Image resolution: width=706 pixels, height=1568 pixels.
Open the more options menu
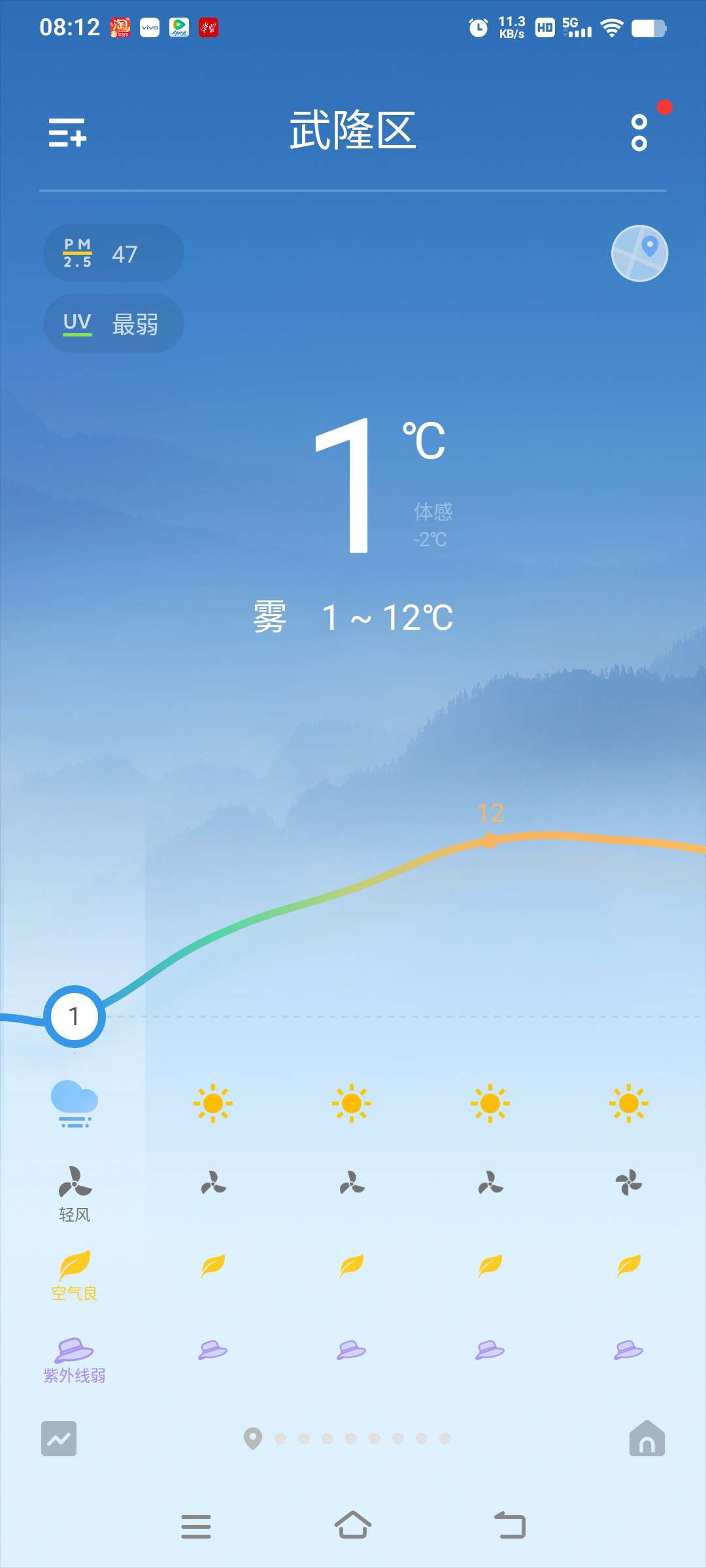(x=639, y=133)
